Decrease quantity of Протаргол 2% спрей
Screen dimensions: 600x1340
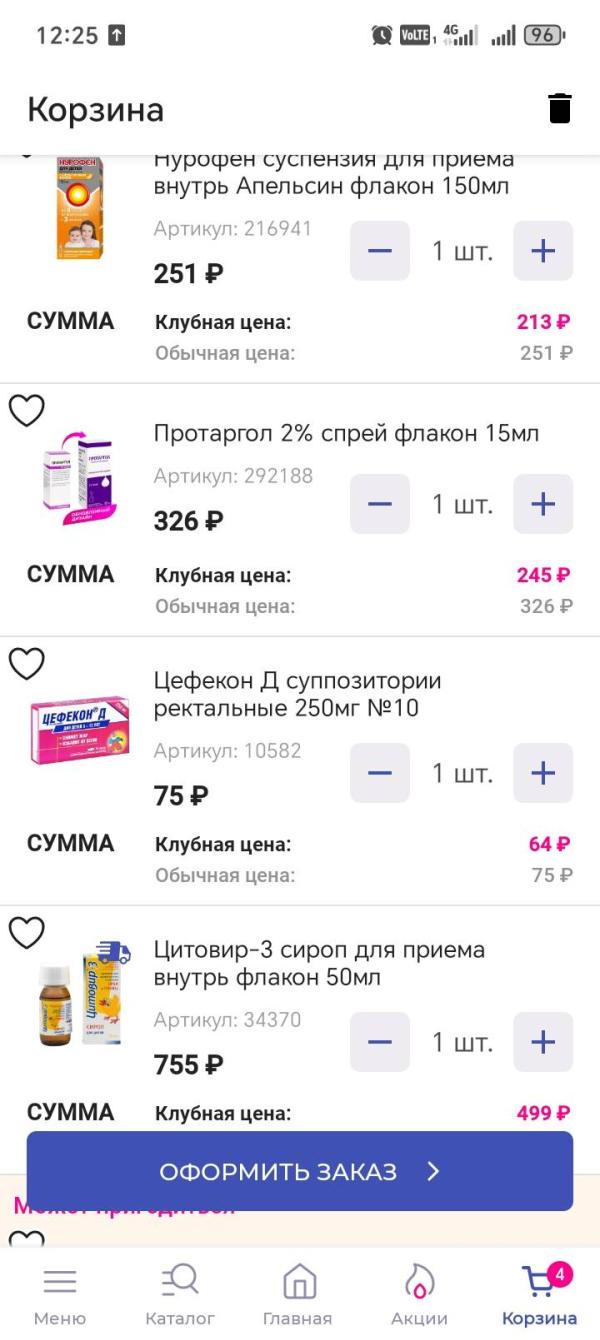point(380,504)
